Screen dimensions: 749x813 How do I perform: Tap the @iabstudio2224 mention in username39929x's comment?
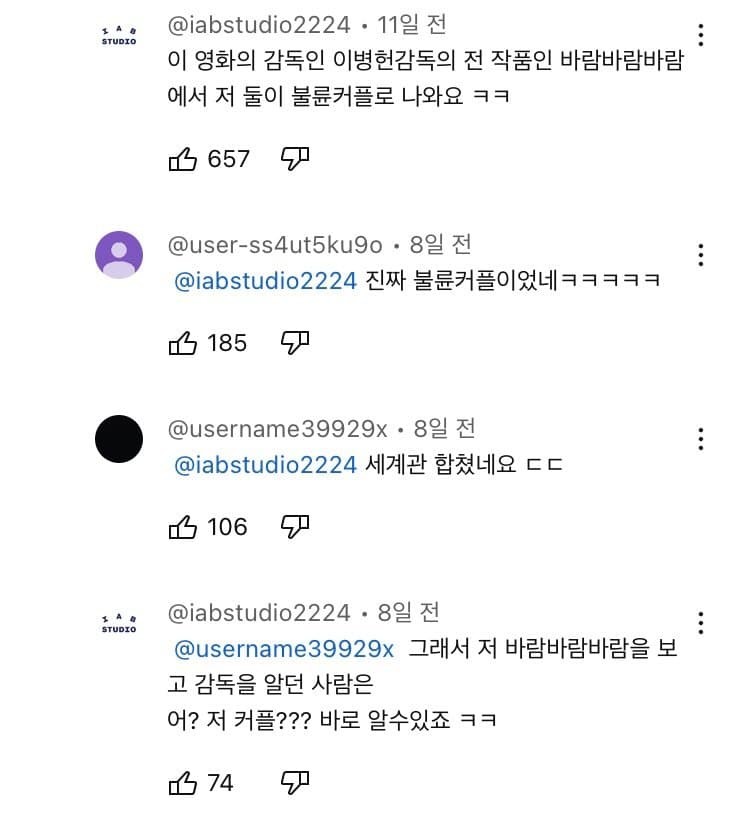pyautogui.click(x=265, y=465)
